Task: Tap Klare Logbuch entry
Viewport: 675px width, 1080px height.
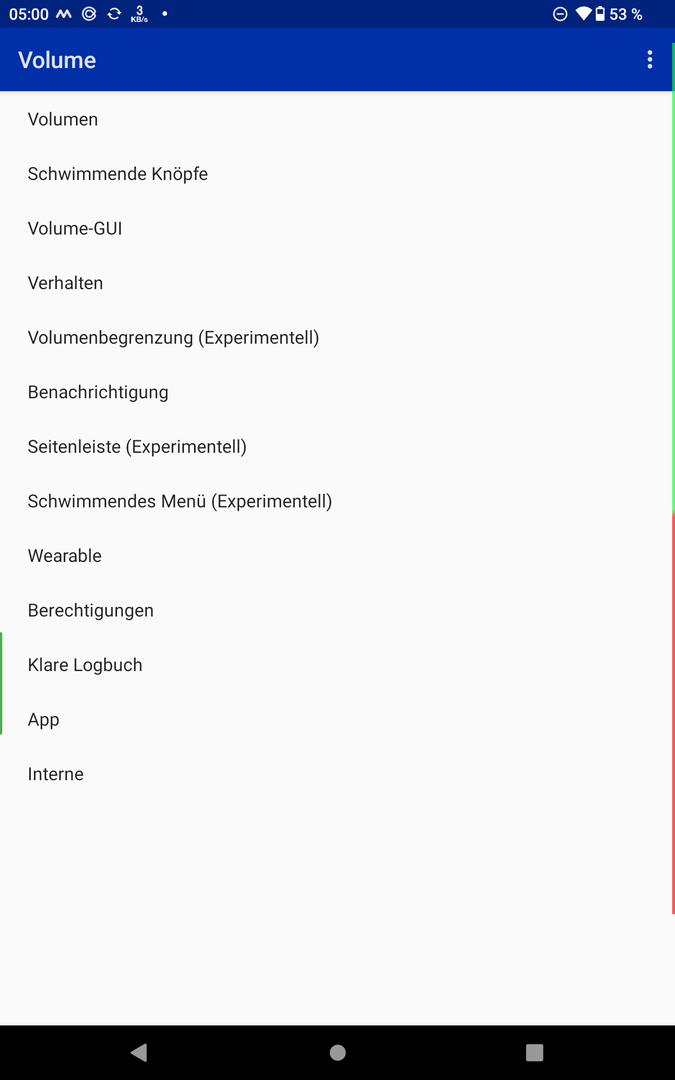Action: click(x=85, y=665)
